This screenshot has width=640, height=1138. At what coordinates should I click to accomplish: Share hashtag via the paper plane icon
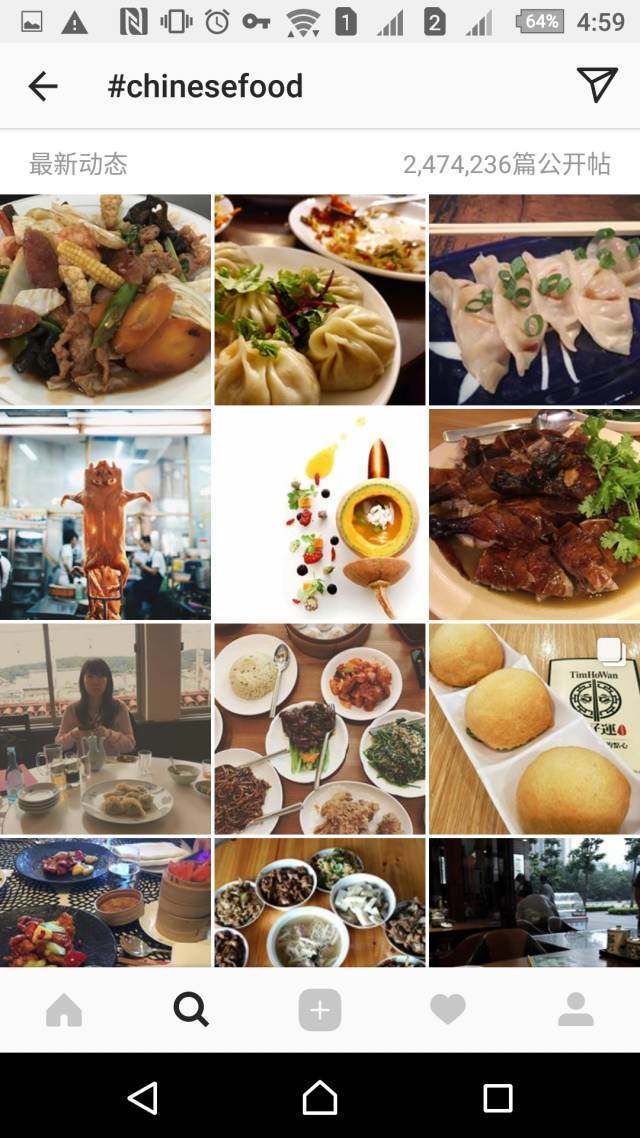click(597, 86)
